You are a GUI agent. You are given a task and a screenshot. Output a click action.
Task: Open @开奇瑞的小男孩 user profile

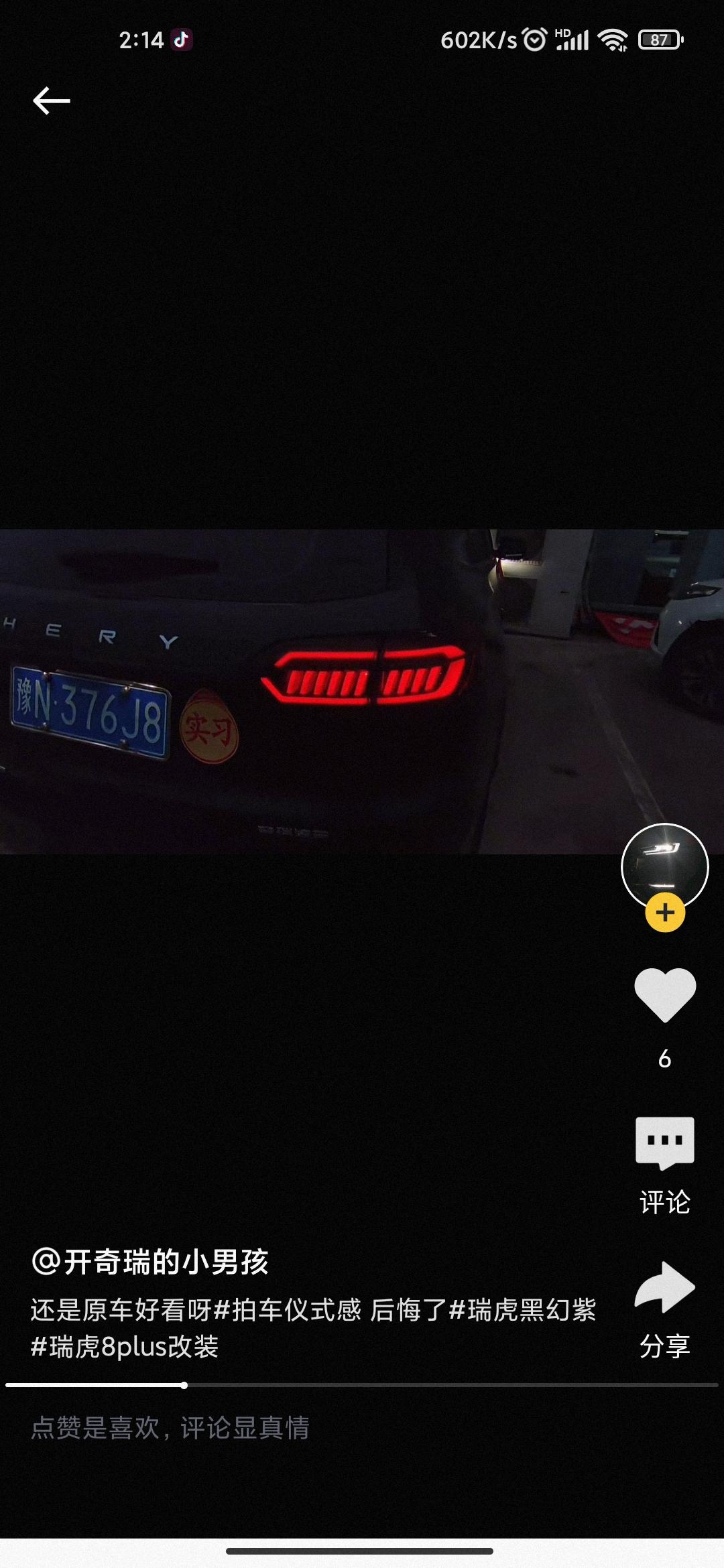coord(150,1262)
